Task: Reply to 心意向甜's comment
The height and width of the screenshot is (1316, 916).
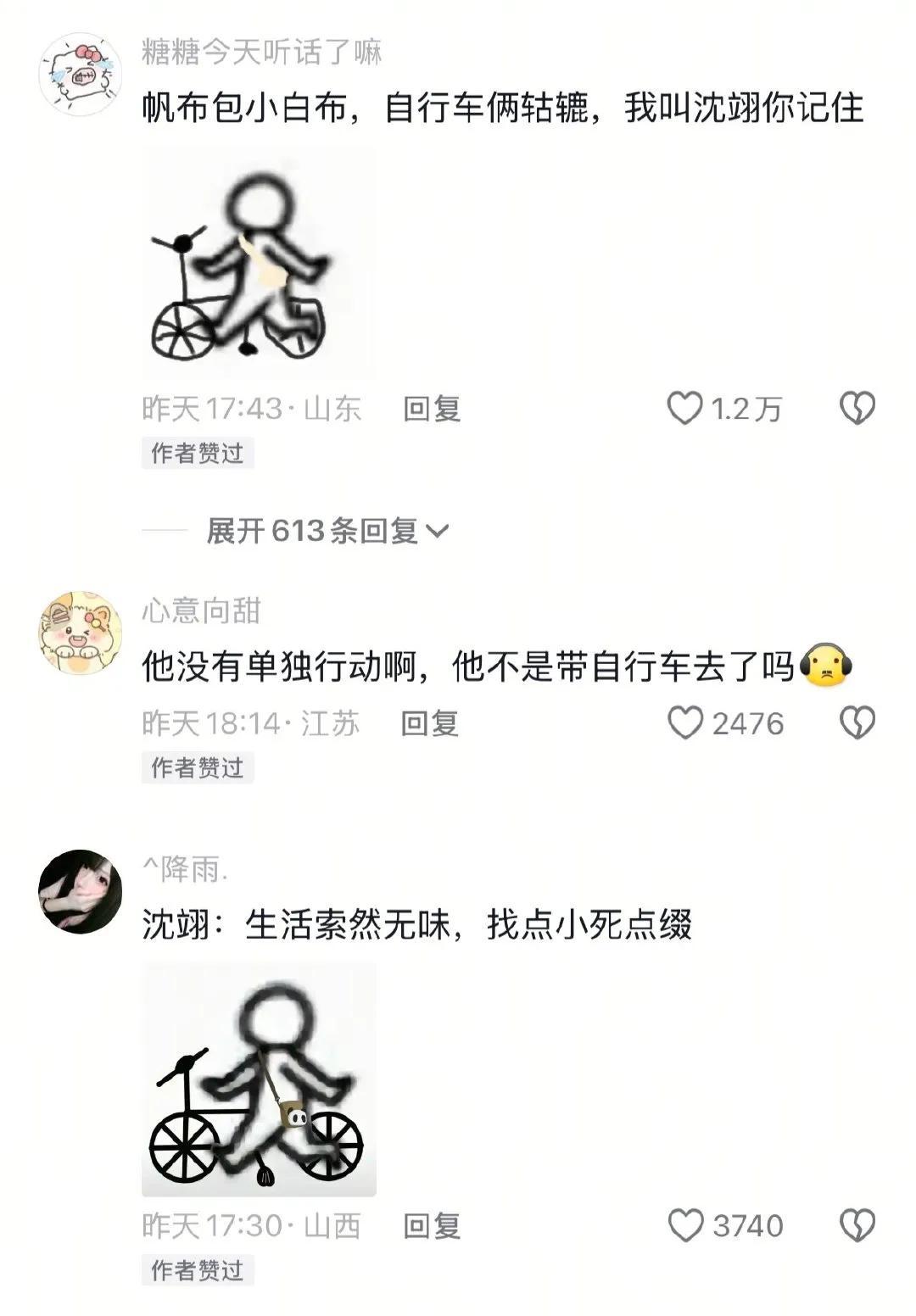Action: coord(430,723)
